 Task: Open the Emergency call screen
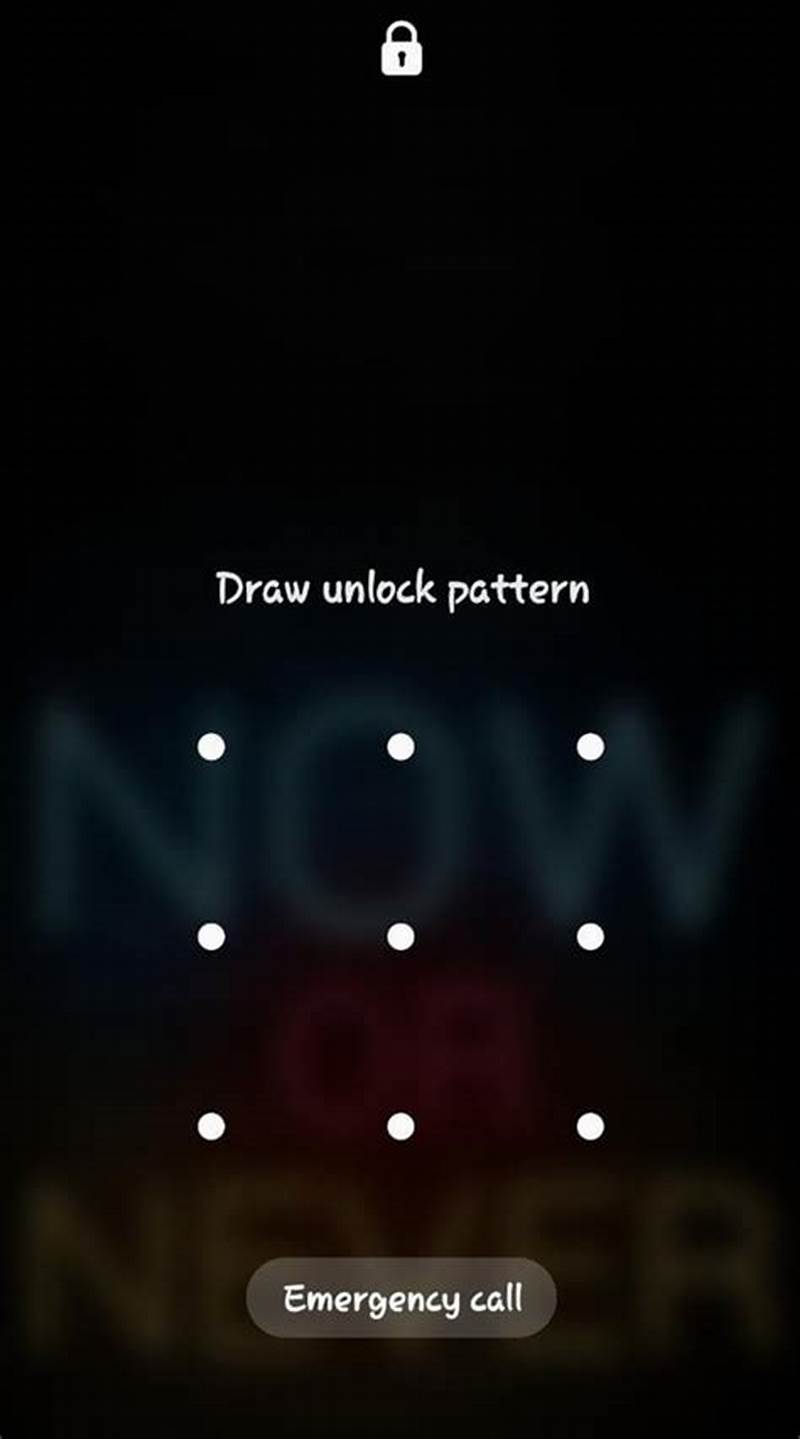(400, 1297)
